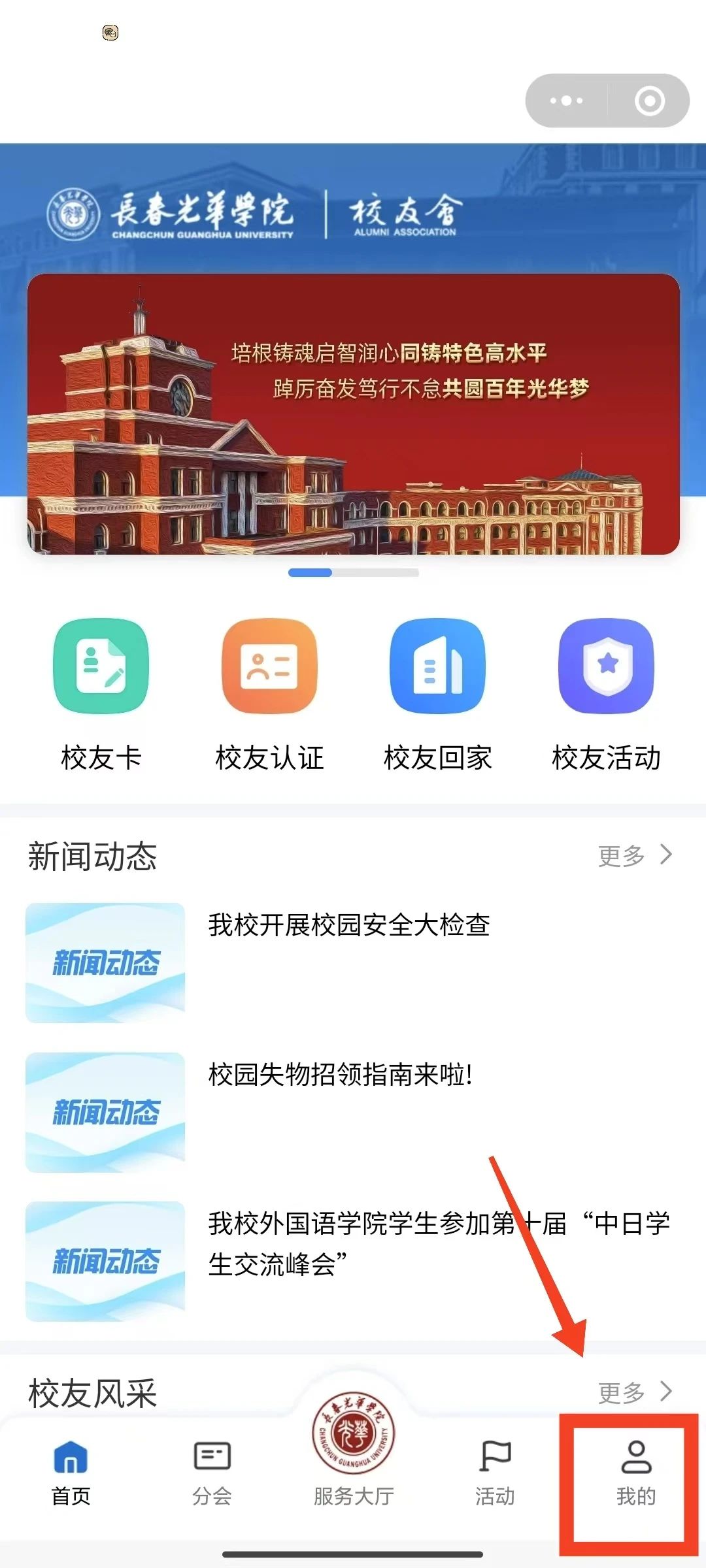Close the mini program via circle button
This screenshot has width=706, height=1568.
click(649, 101)
